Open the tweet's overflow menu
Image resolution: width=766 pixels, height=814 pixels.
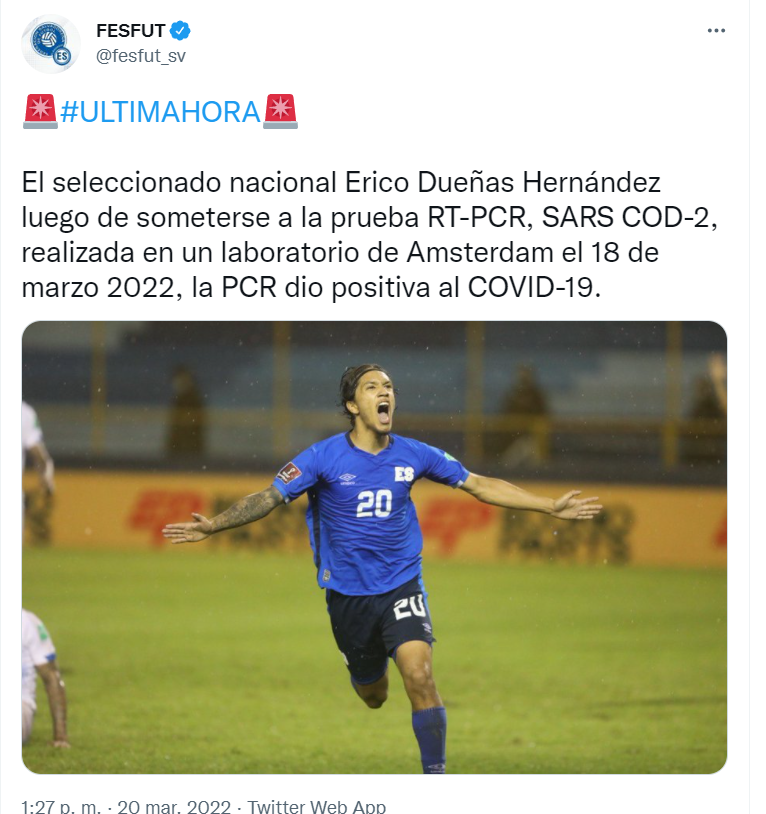[x=716, y=31]
